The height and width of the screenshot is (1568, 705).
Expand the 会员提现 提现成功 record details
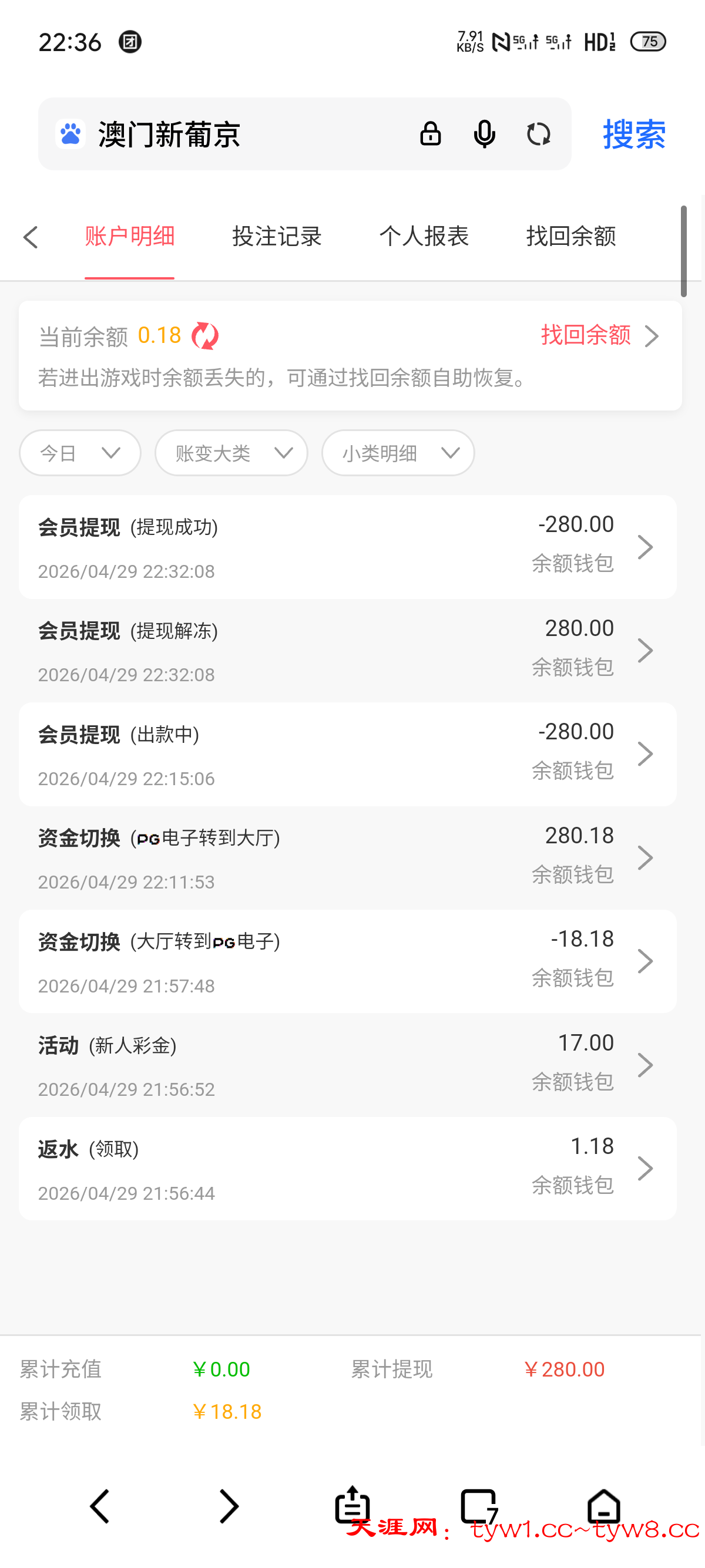coord(646,547)
